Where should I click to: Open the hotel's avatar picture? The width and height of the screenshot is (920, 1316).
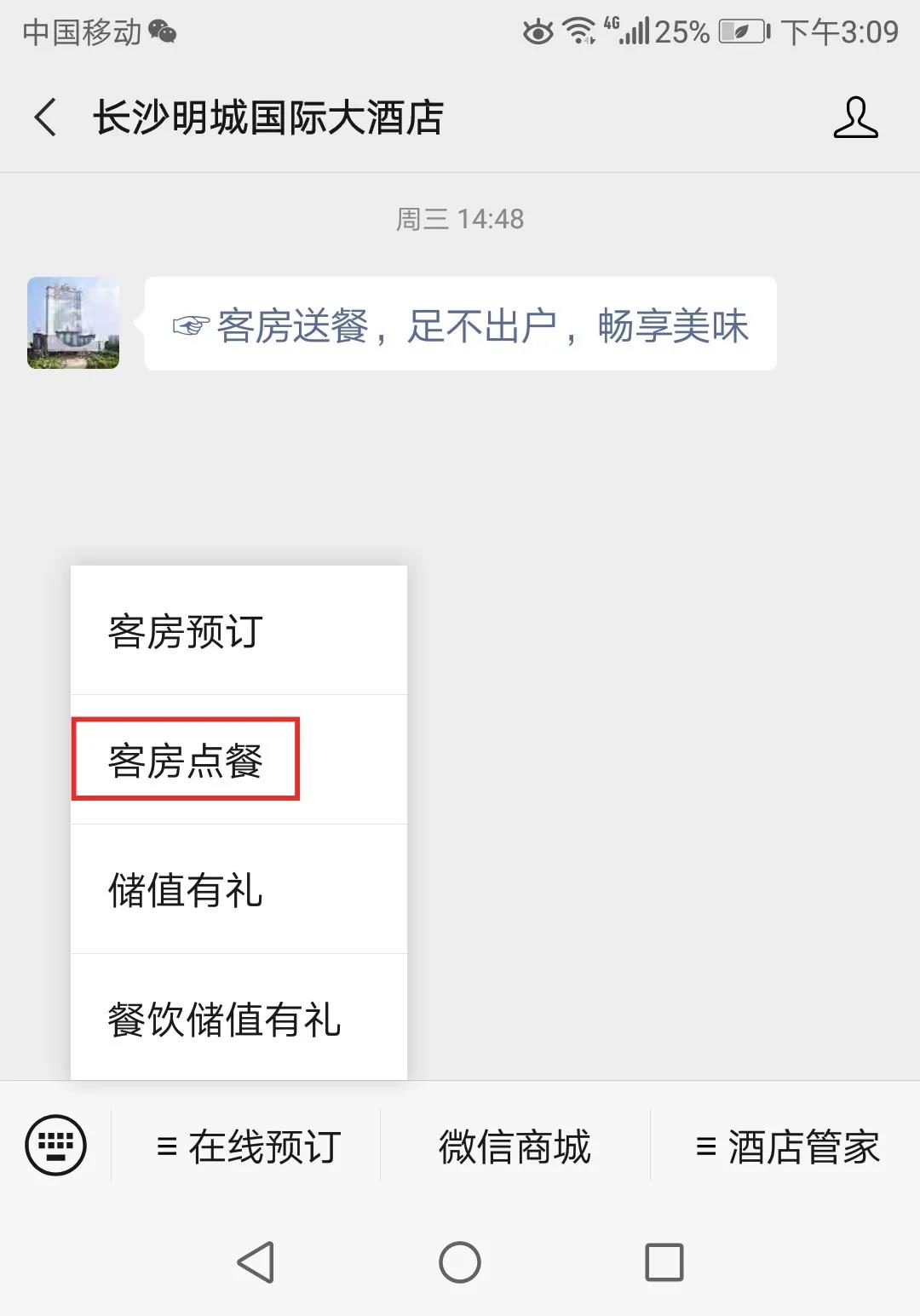coord(73,323)
